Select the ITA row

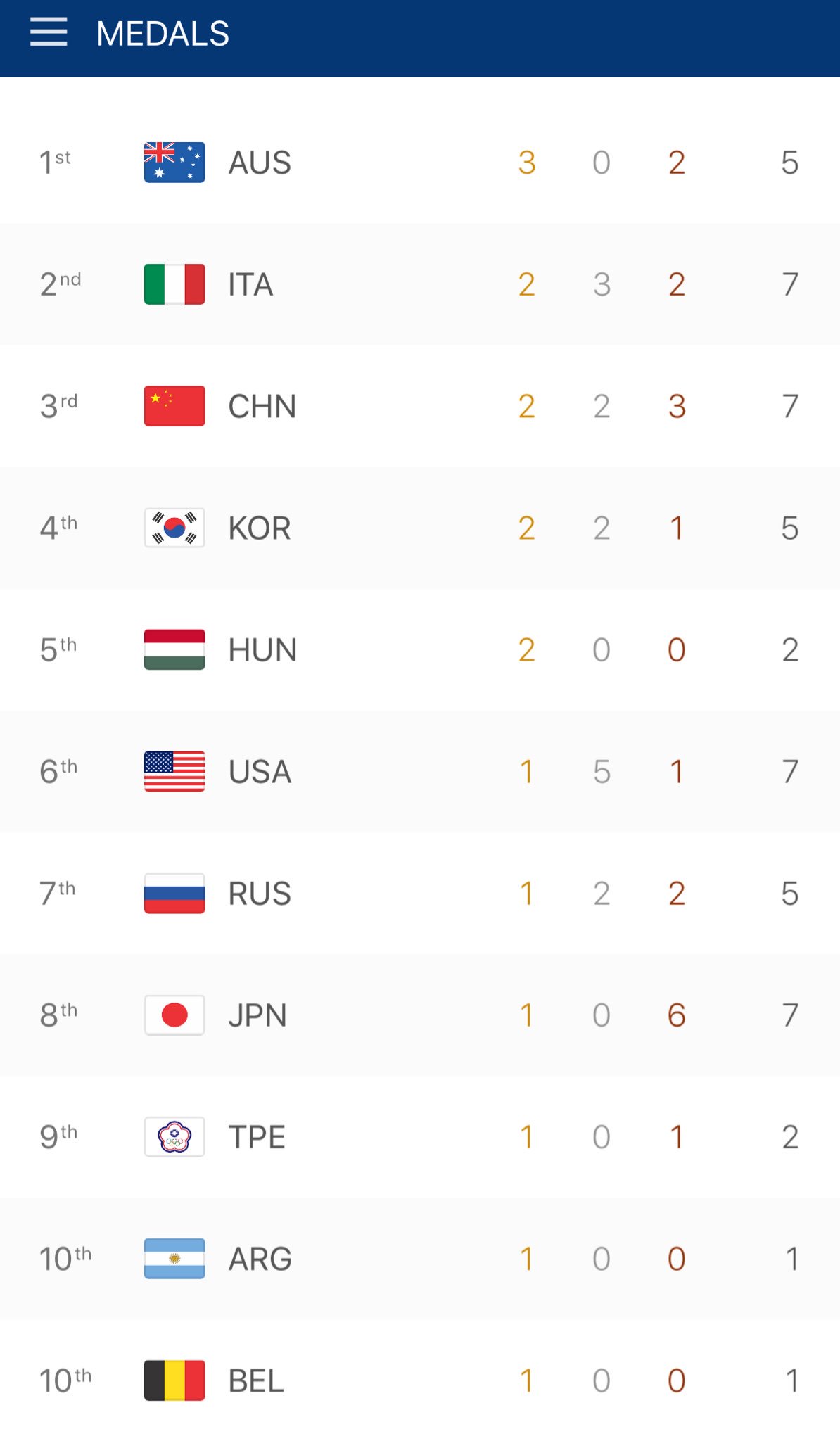tap(420, 284)
